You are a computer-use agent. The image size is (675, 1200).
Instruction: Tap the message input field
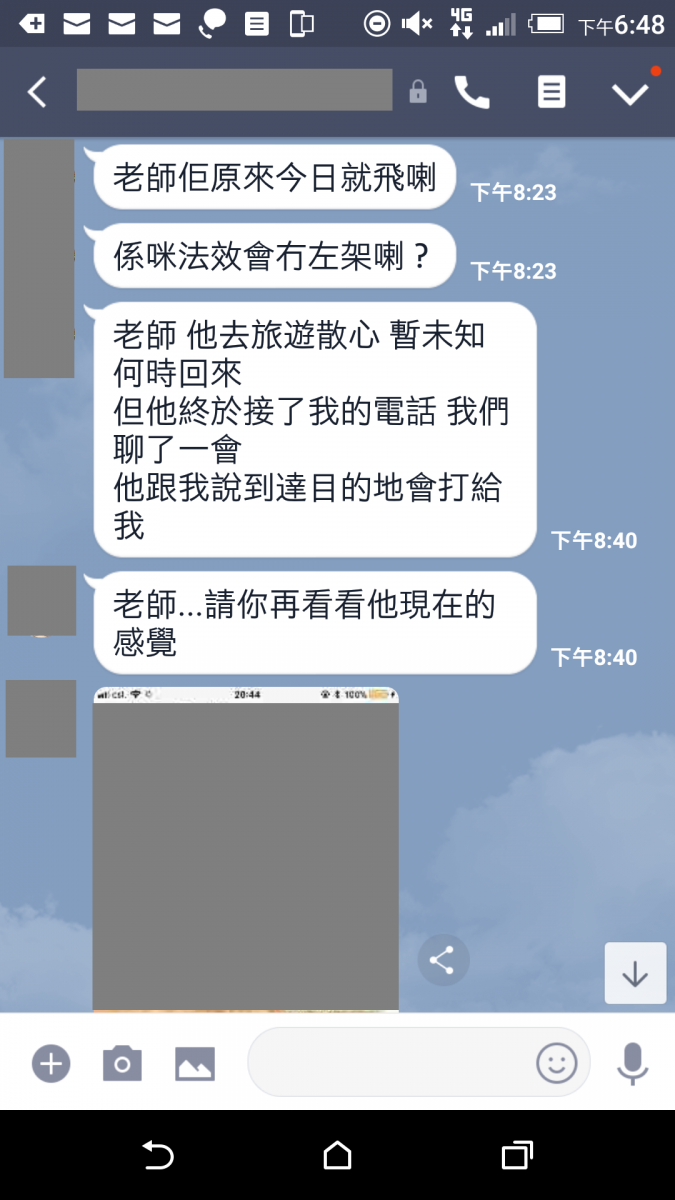[390, 1063]
